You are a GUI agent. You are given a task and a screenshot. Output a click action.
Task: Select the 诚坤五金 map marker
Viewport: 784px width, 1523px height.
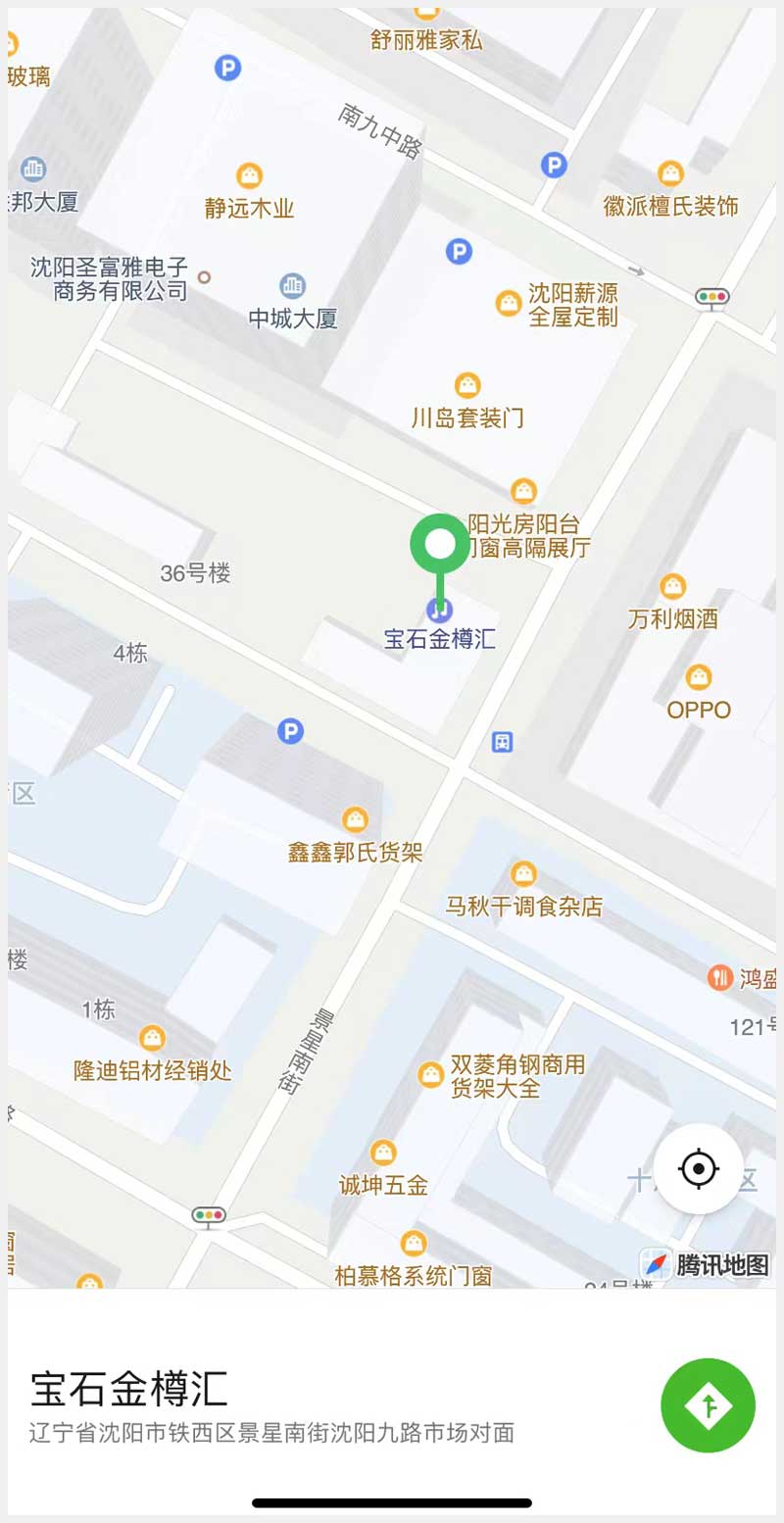click(x=383, y=1153)
